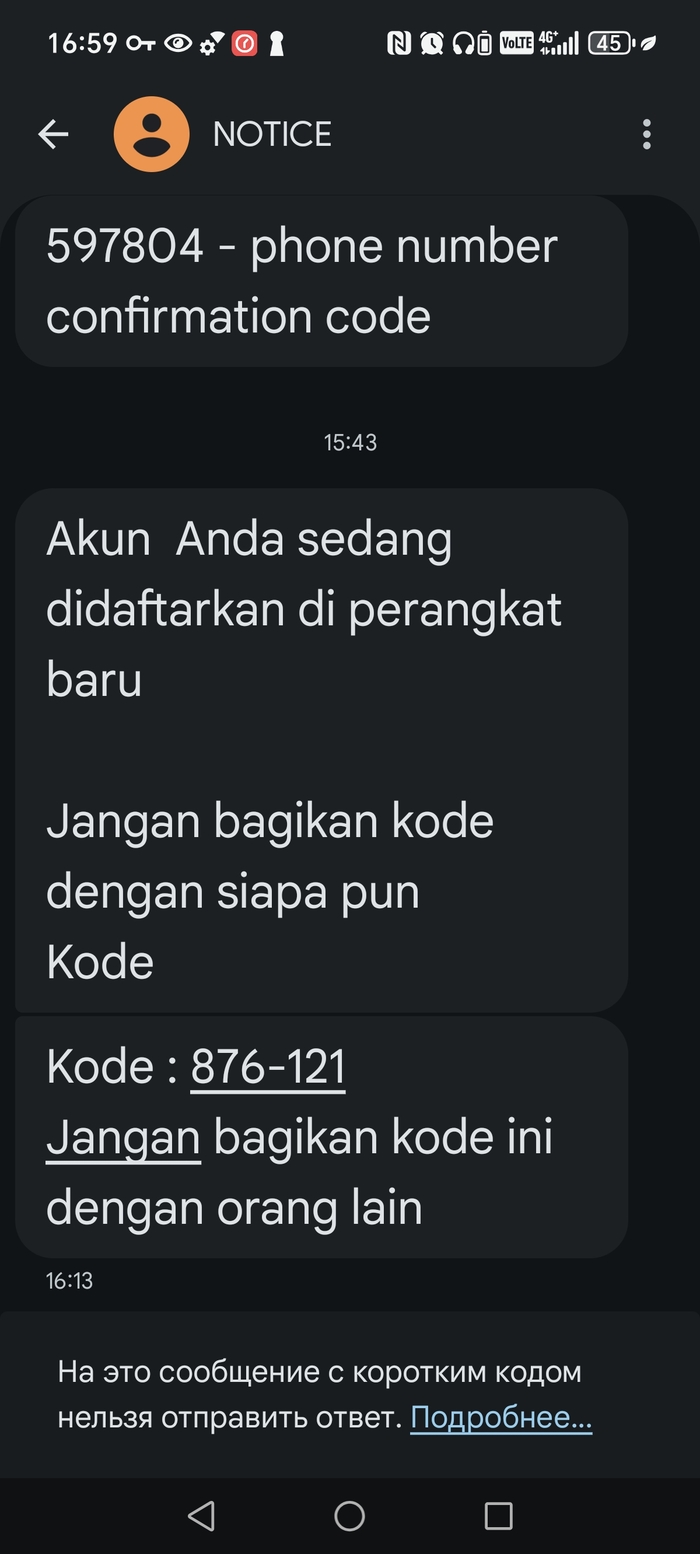700x1554 pixels.
Task: Open the Подробнее link
Action: (x=501, y=1417)
